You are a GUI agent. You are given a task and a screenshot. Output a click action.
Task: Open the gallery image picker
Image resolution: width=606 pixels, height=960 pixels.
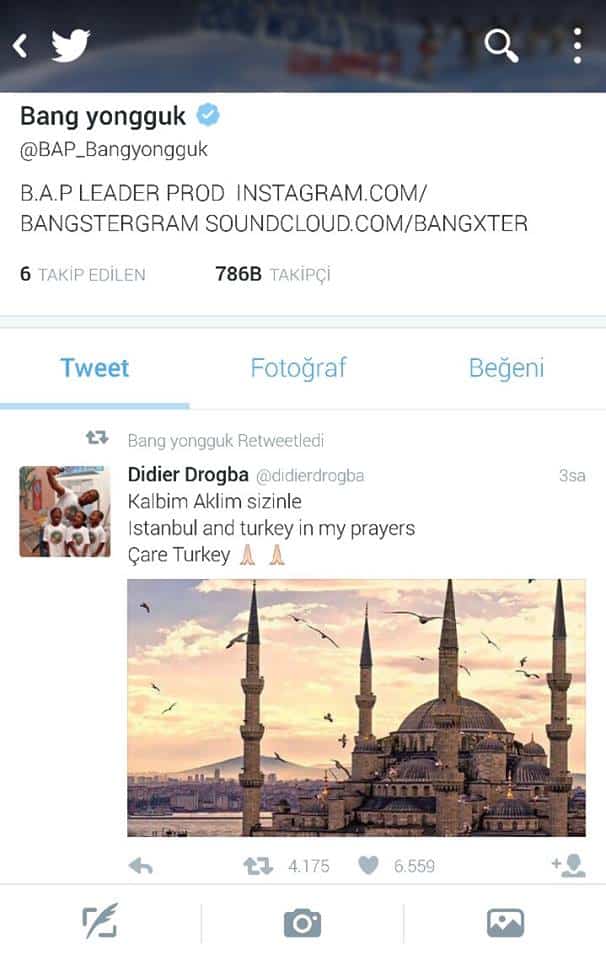tap(505, 923)
